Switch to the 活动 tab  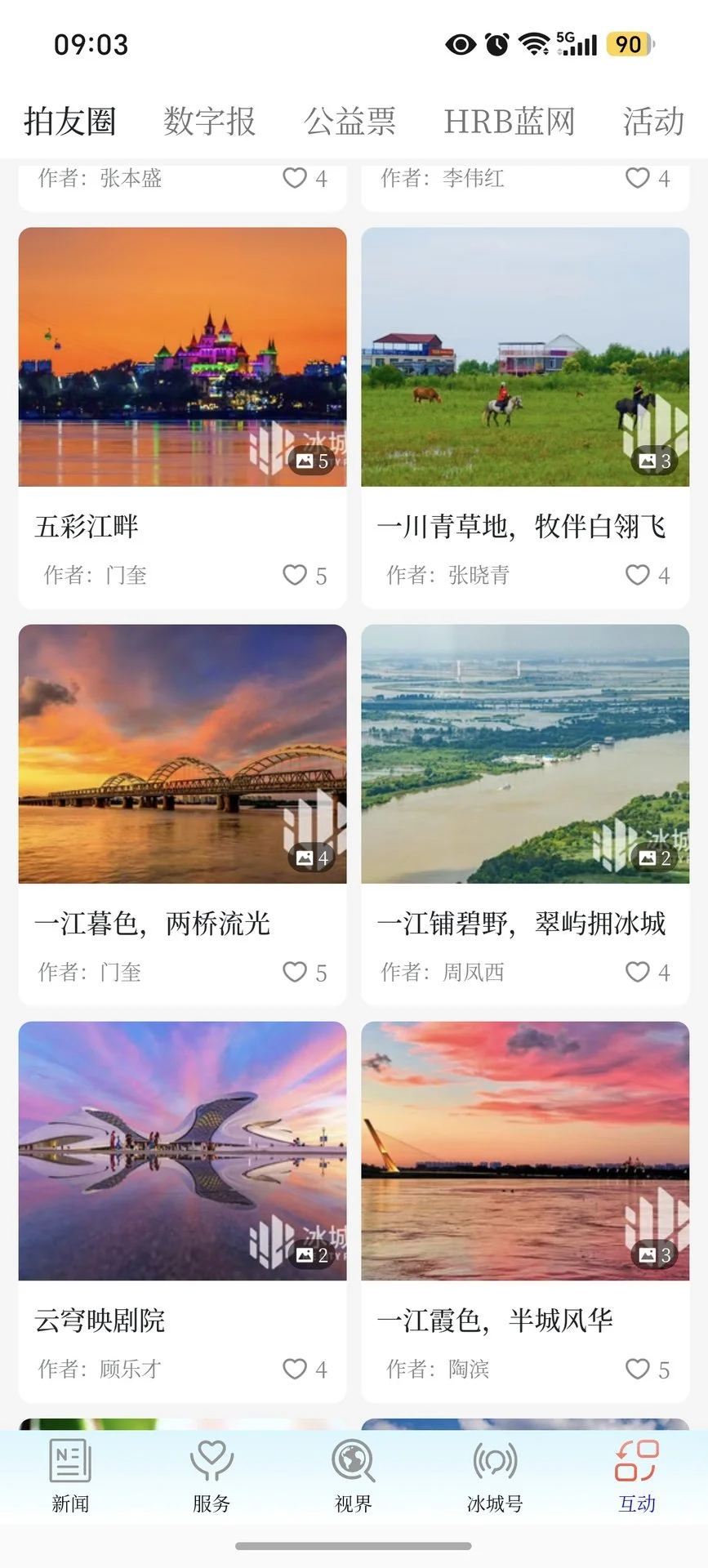[x=653, y=122]
